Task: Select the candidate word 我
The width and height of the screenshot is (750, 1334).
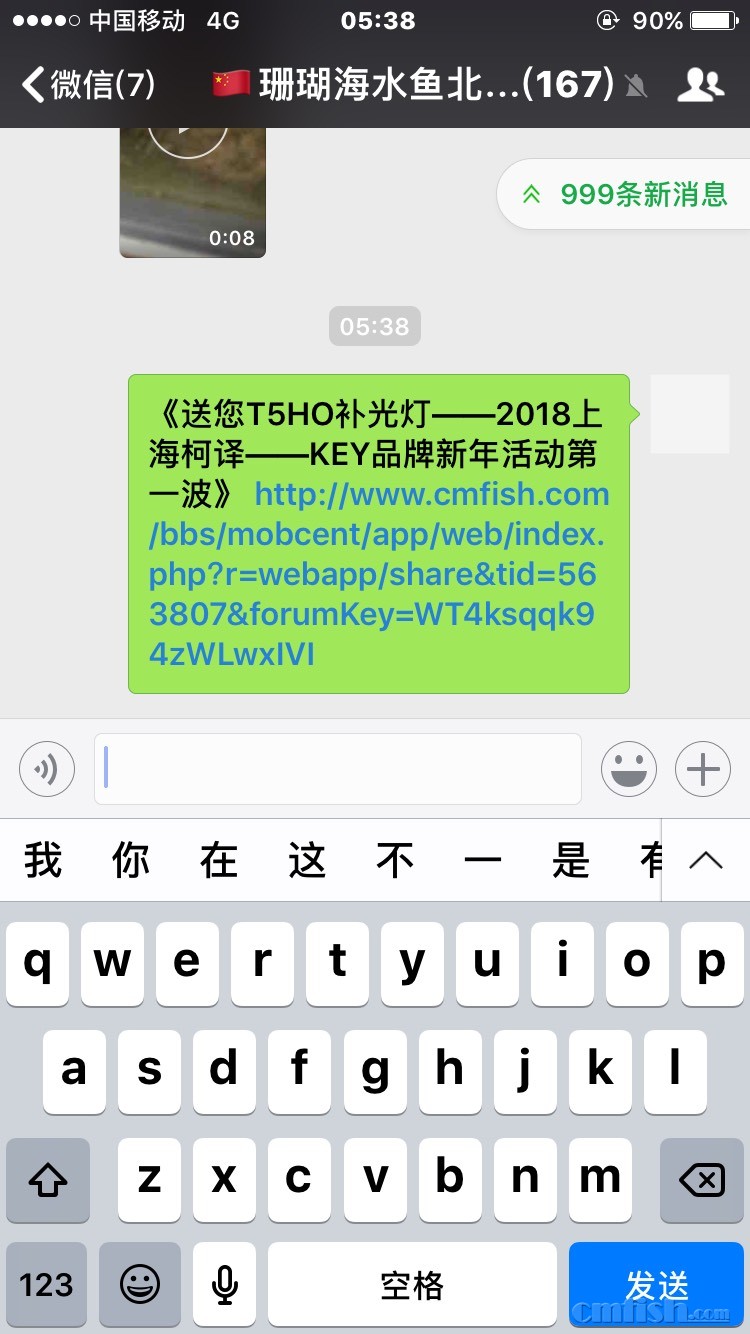Action: pos(44,860)
